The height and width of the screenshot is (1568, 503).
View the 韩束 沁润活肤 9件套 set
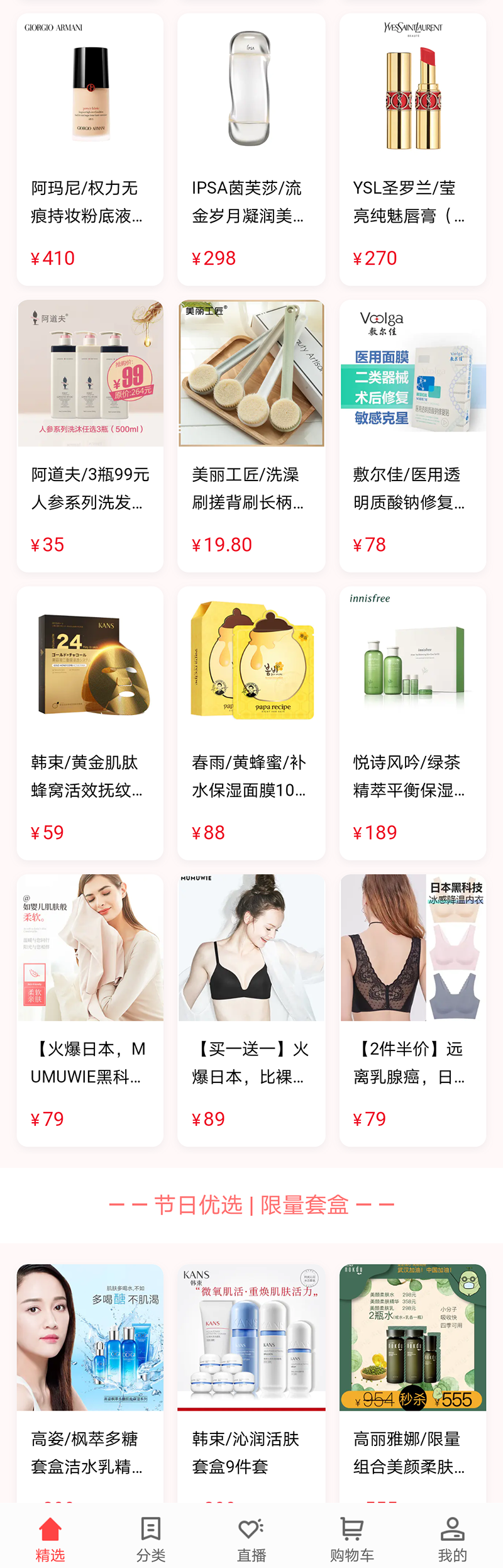pos(251,1377)
